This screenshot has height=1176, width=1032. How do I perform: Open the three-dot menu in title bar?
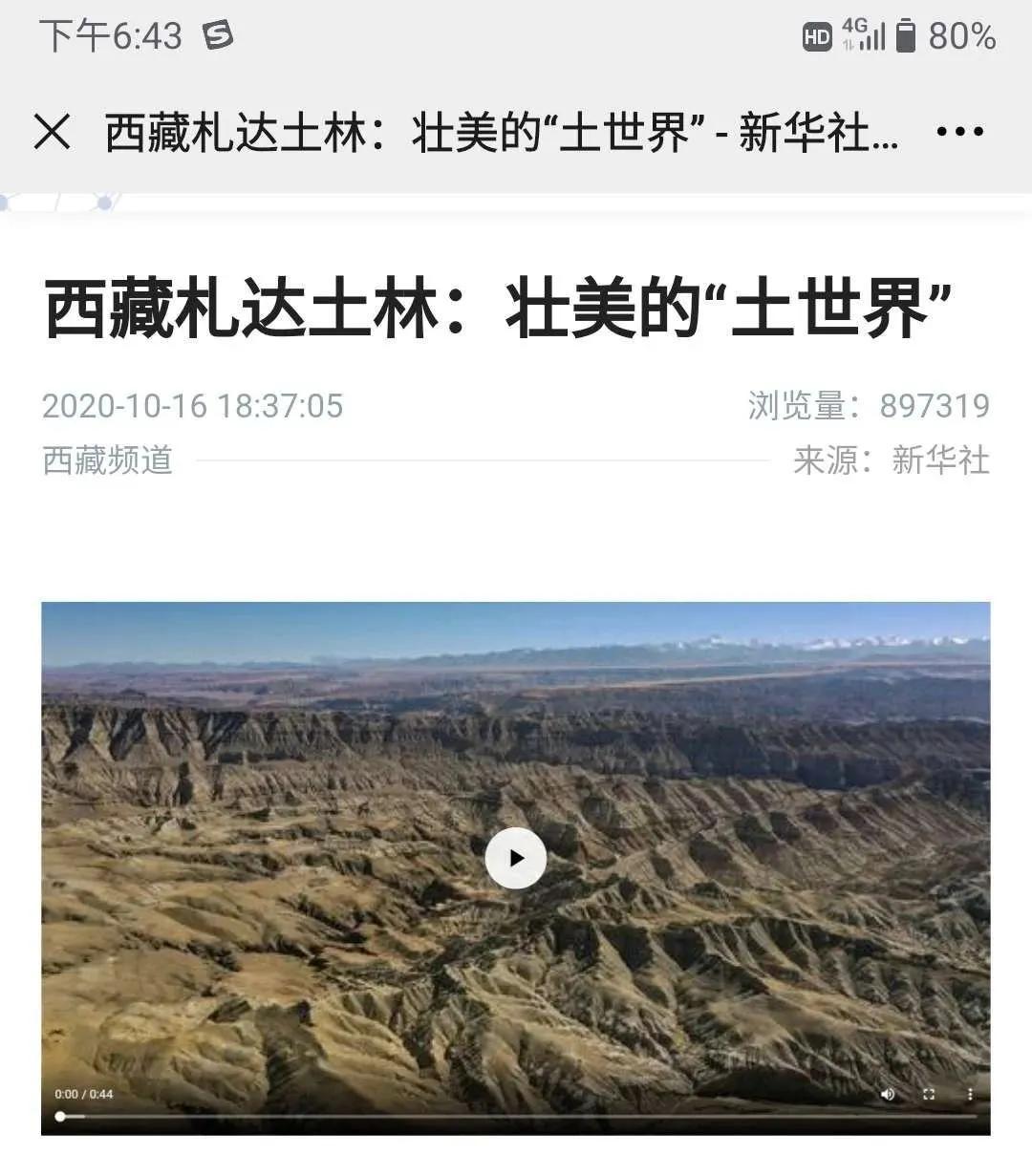(959, 132)
